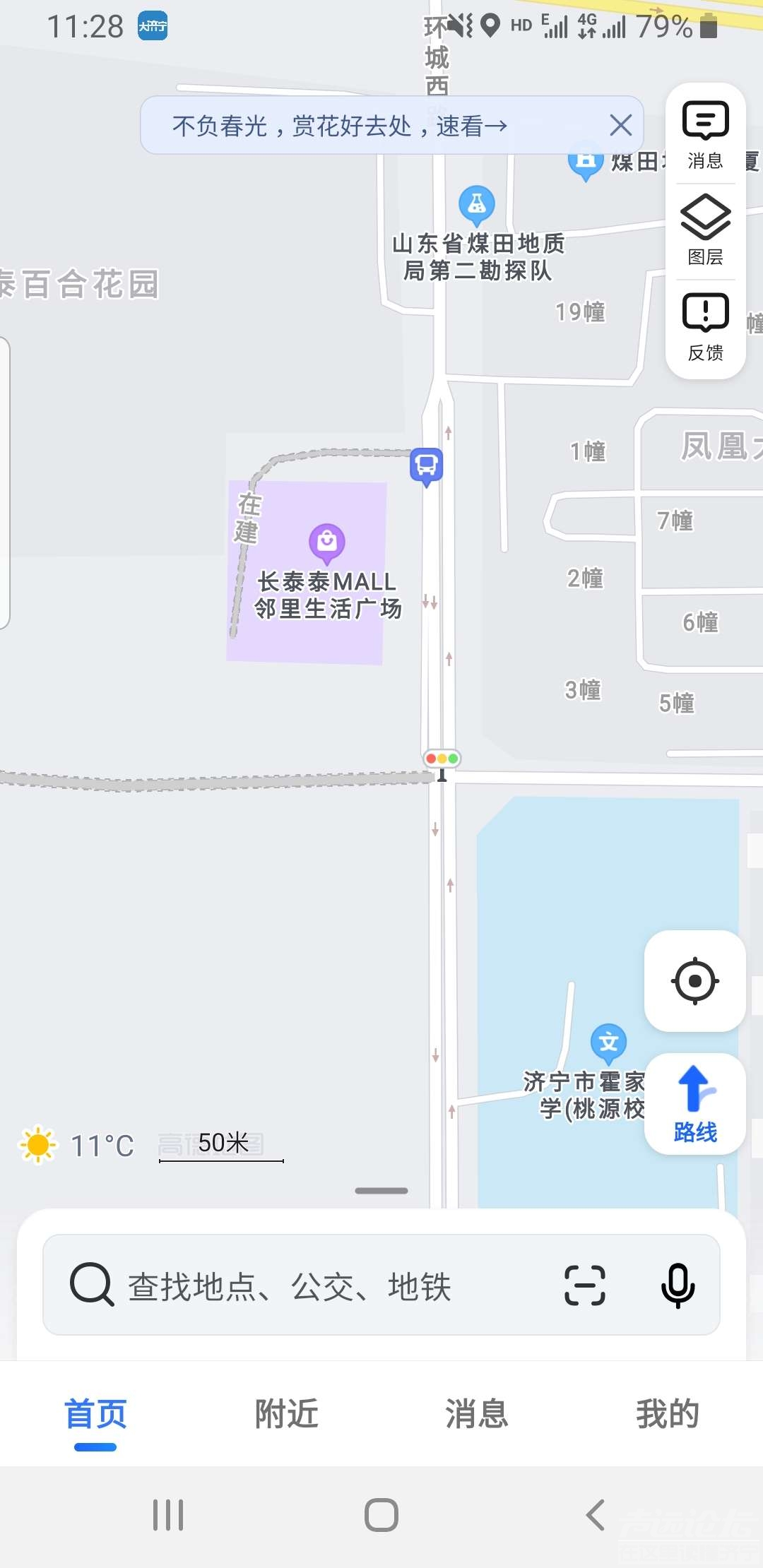Image resolution: width=763 pixels, height=1568 pixels.
Task: Open the scan icon in search bar
Action: tap(585, 1285)
